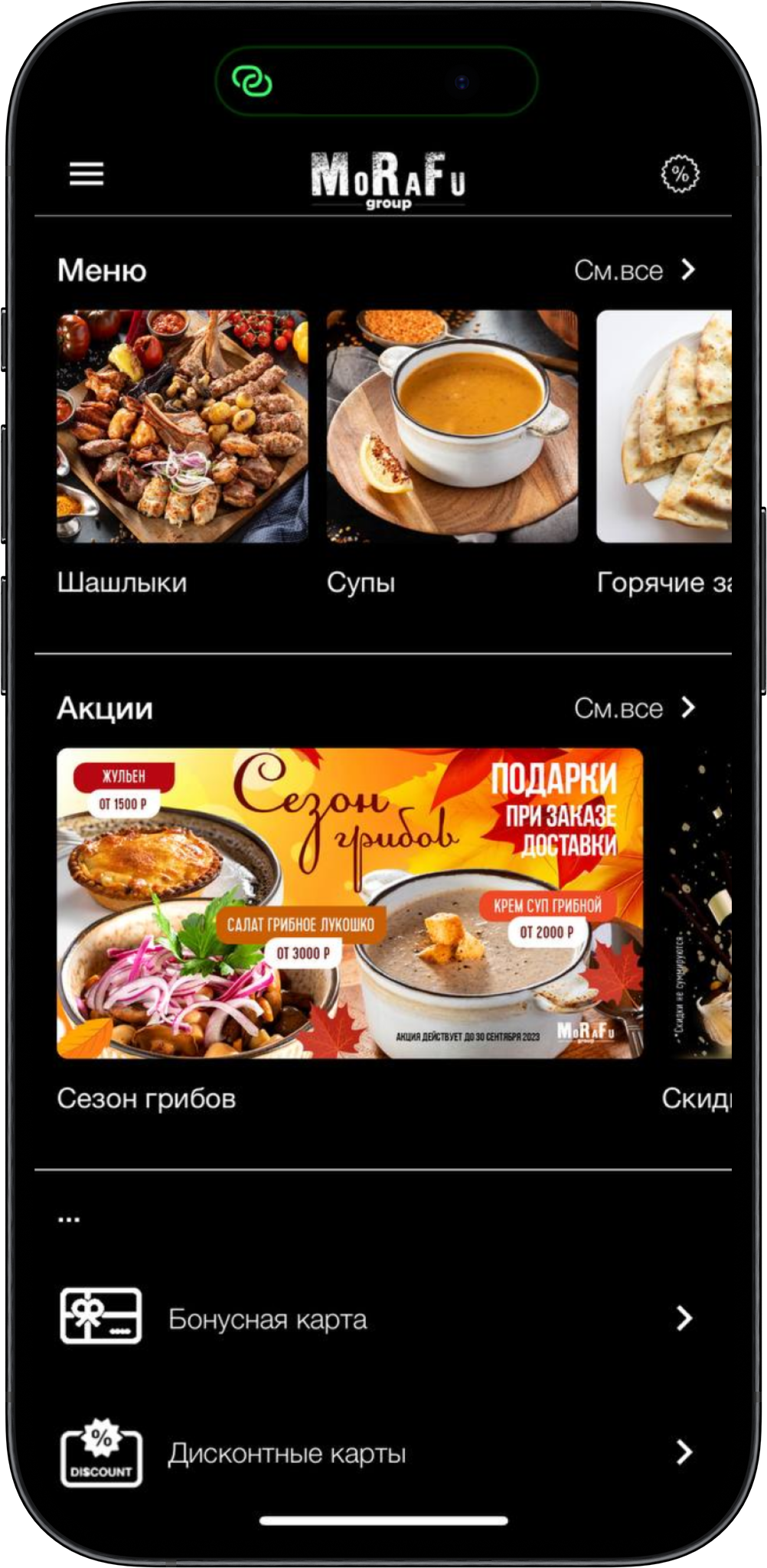Open the Супы menu category
The height and width of the screenshot is (1568, 767).
[452, 426]
